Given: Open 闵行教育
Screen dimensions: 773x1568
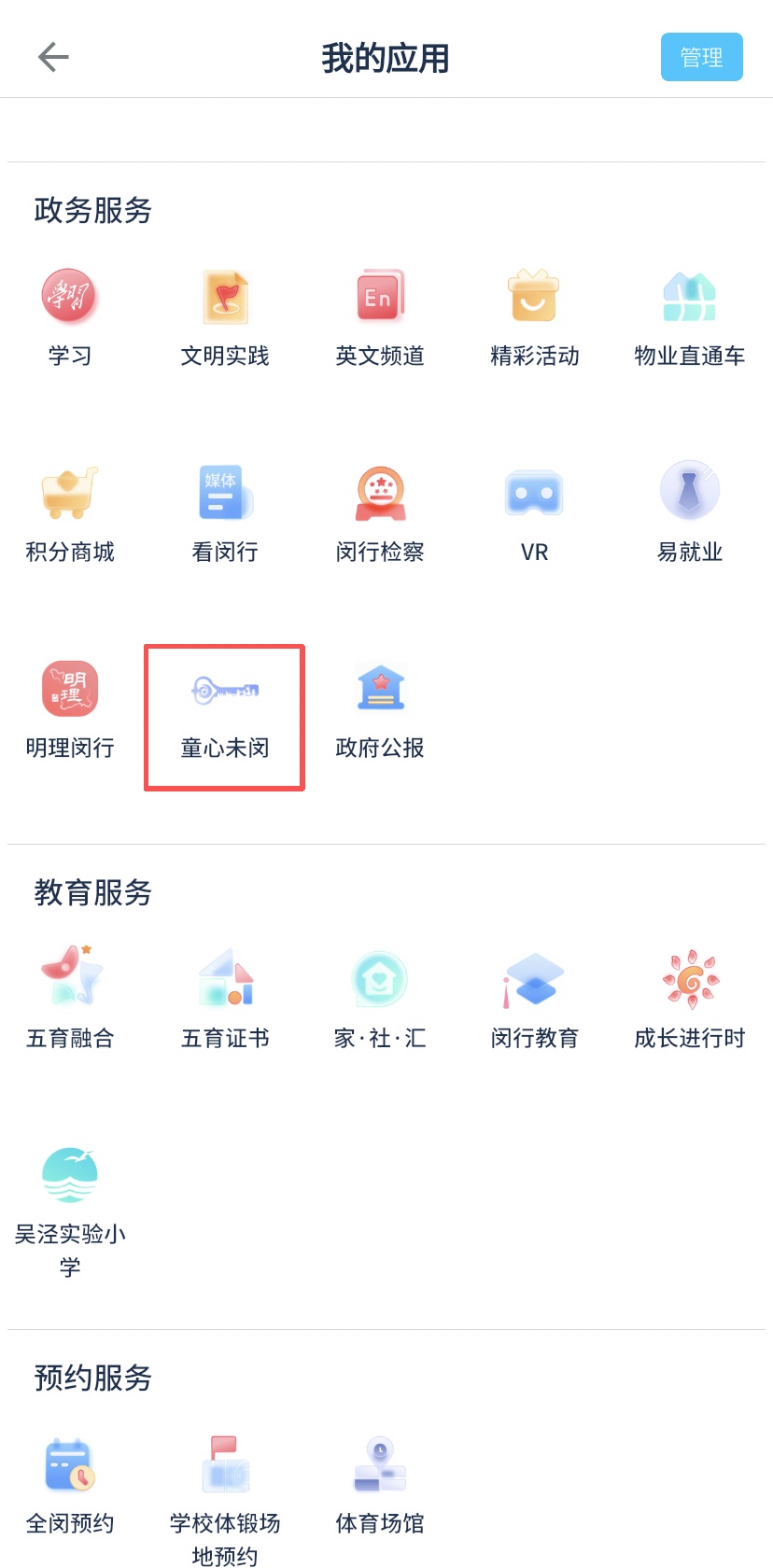Looking at the screenshot, I should pyautogui.click(x=535, y=1000).
